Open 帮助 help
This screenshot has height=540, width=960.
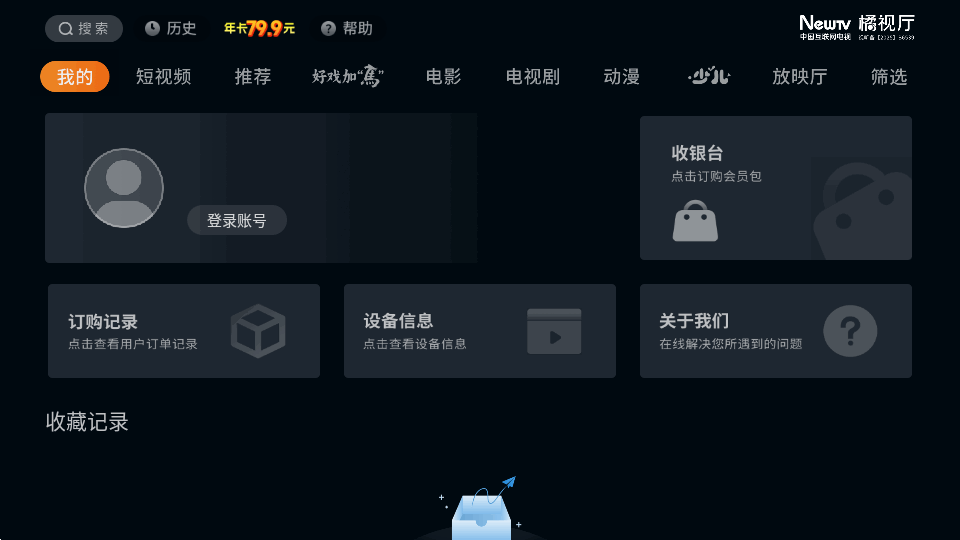[x=347, y=28]
